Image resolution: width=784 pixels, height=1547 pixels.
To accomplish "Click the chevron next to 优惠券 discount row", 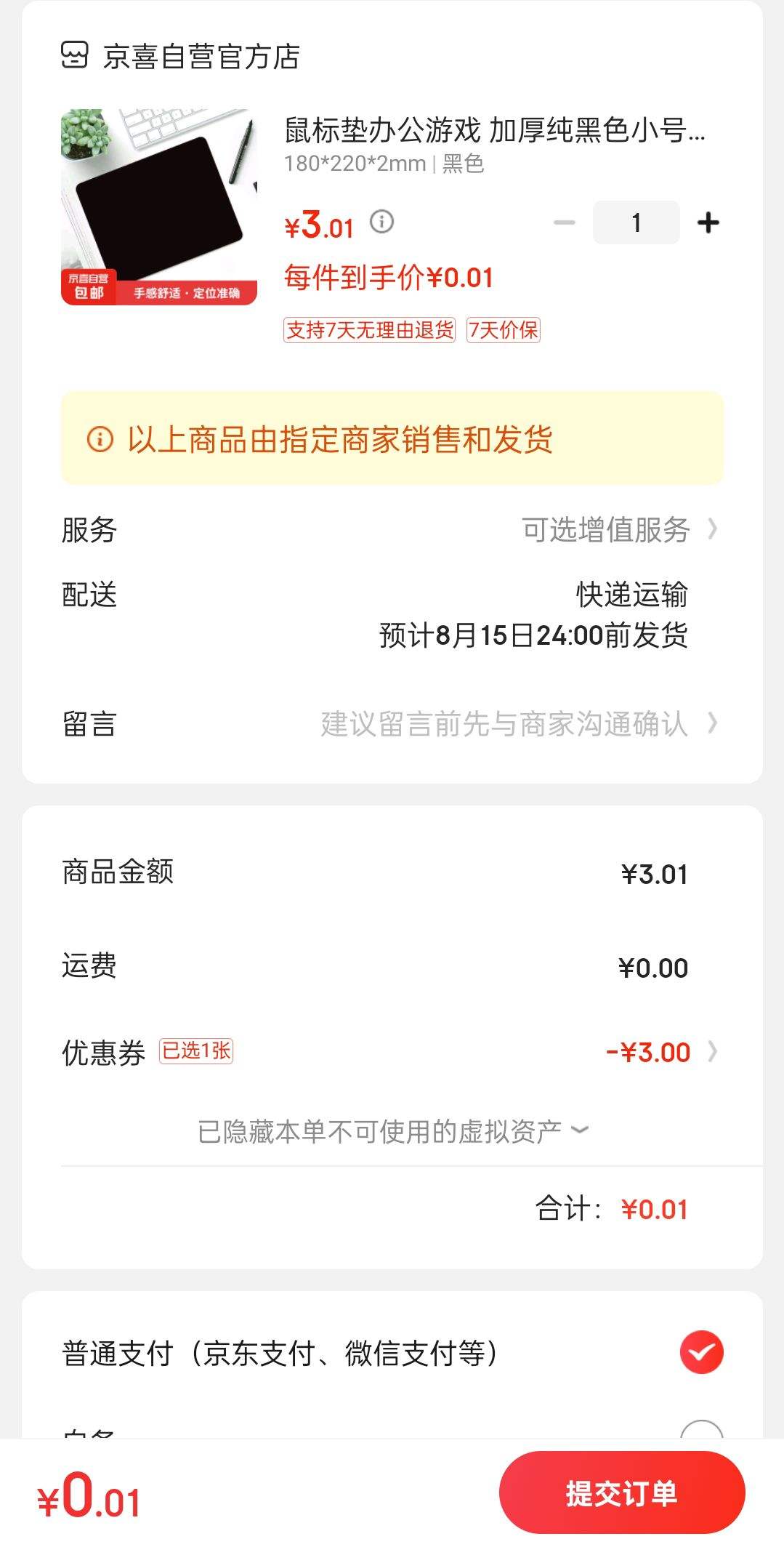I will 714,1052.
